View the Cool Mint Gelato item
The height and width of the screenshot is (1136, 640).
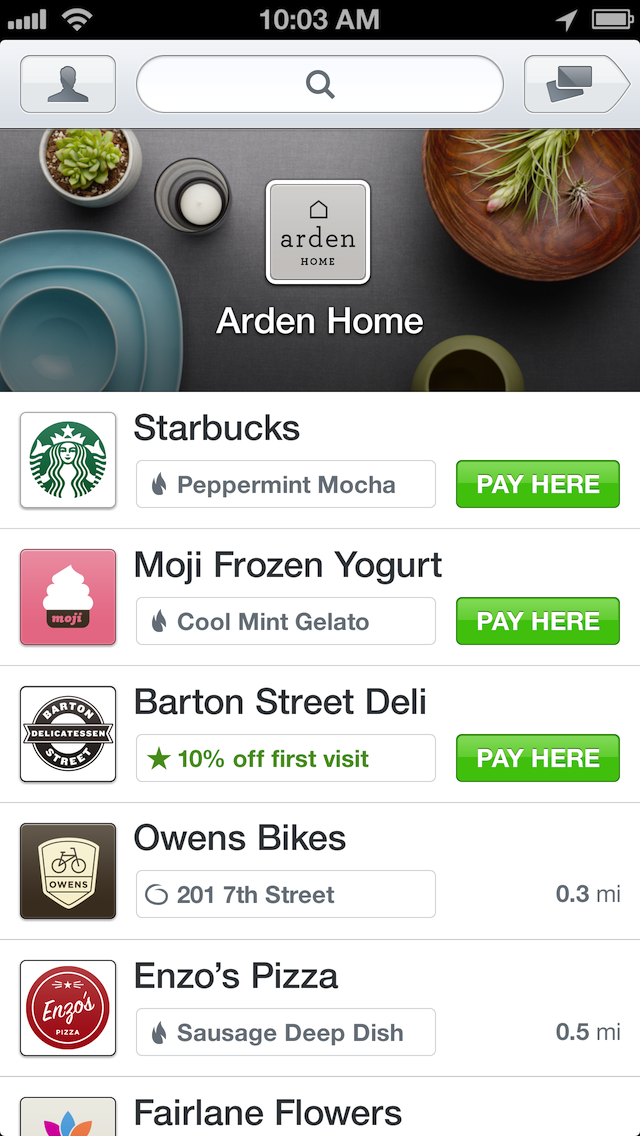(x=286, y=622)
